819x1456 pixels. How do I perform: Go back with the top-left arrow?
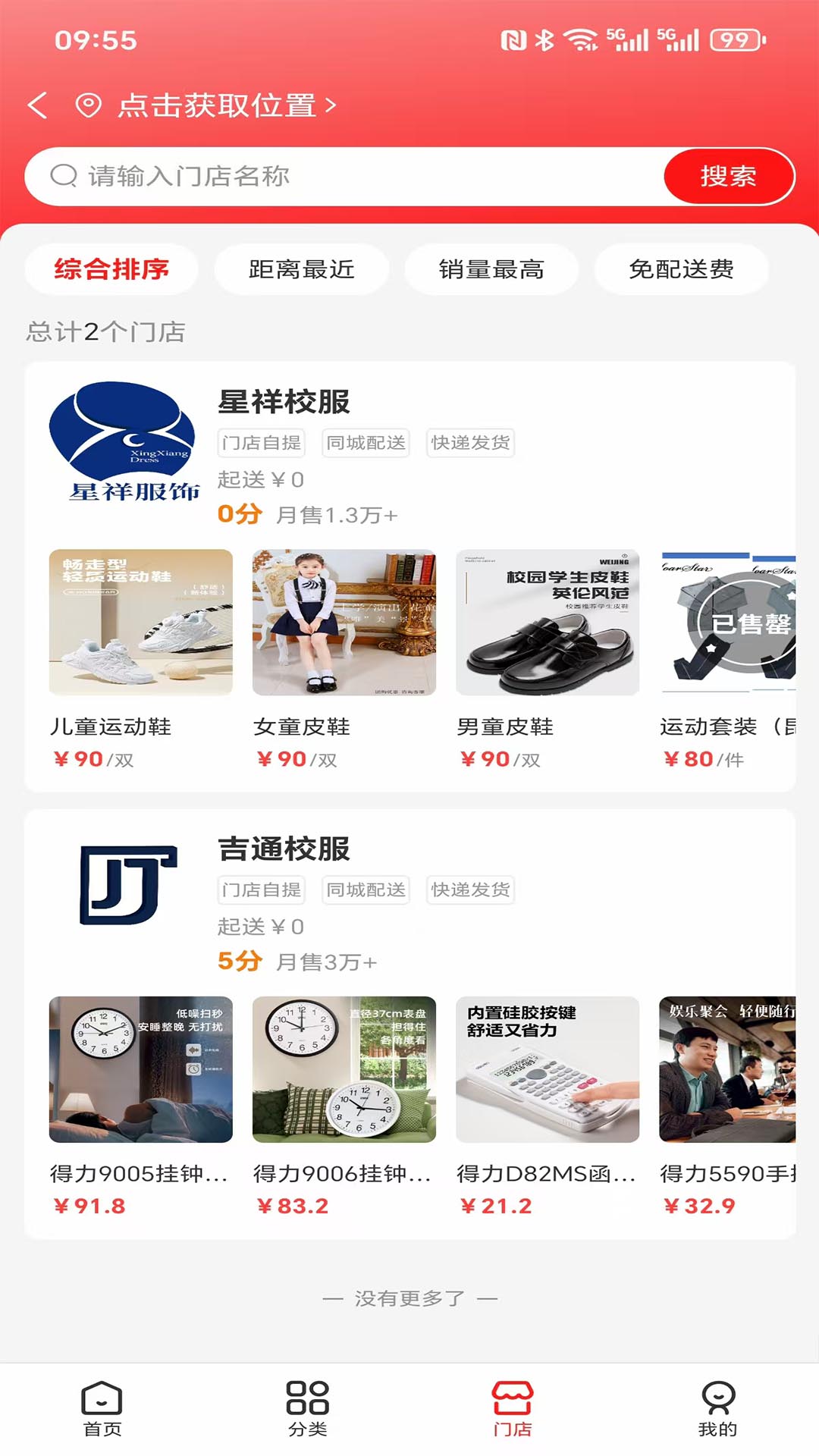click(38, 105)
